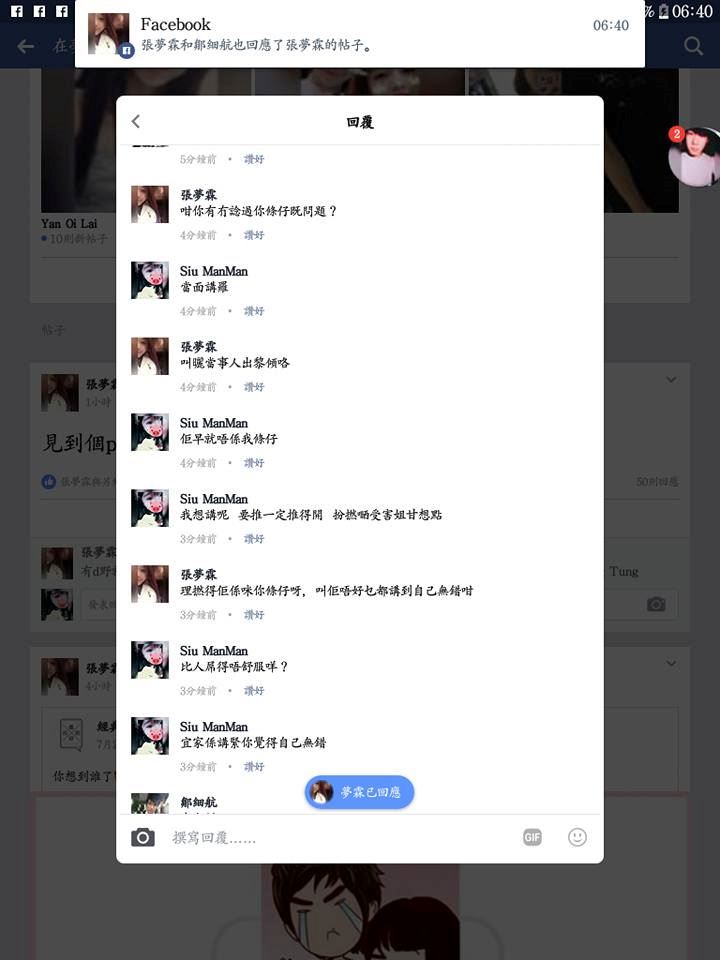Viewport: 720px width, 960px height.
Task: Like the reply starting 我想講呢
Action: pyautogui.click(x=254, y=539)
